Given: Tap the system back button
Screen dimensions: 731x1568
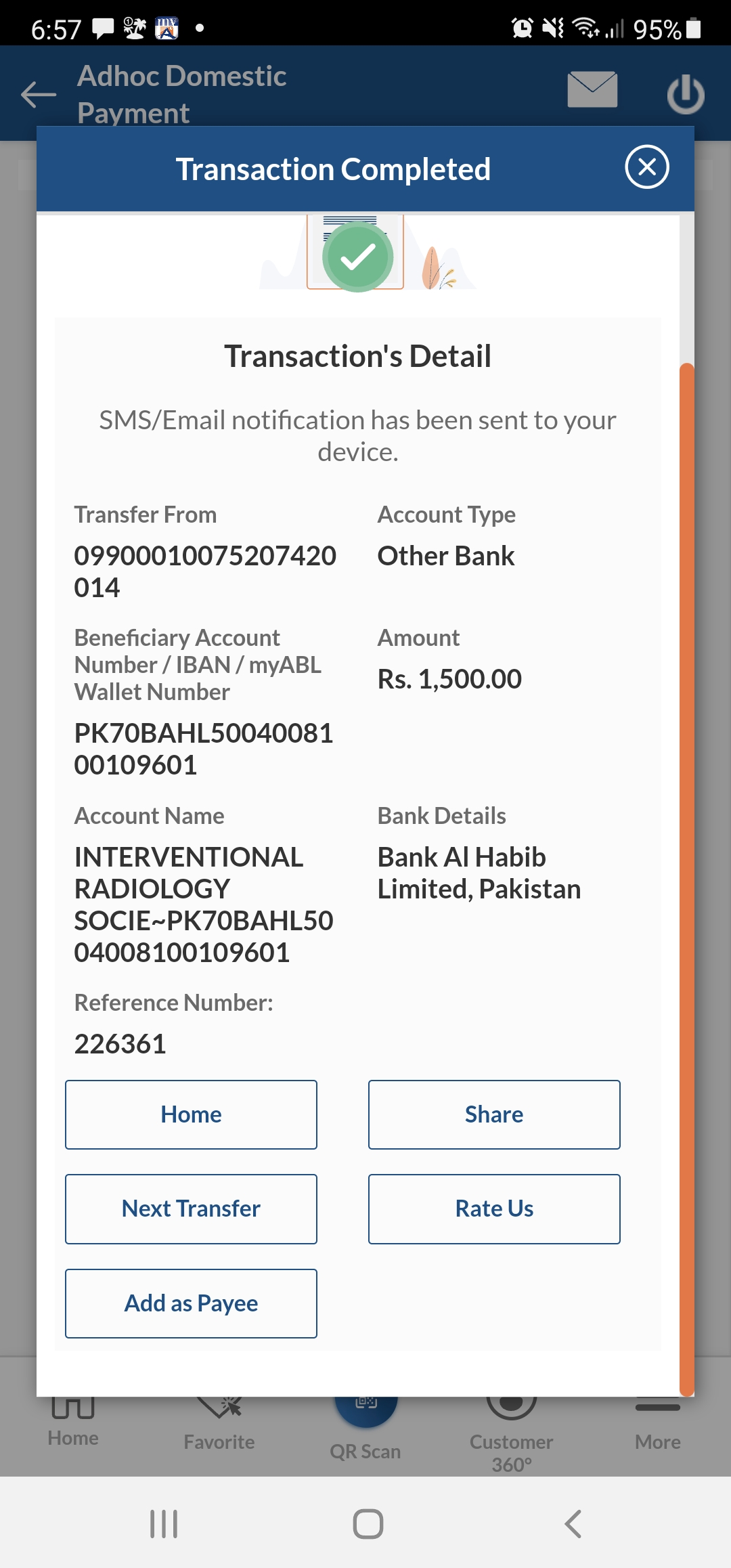Looking at the screenshot, I should pos(573,1524).
